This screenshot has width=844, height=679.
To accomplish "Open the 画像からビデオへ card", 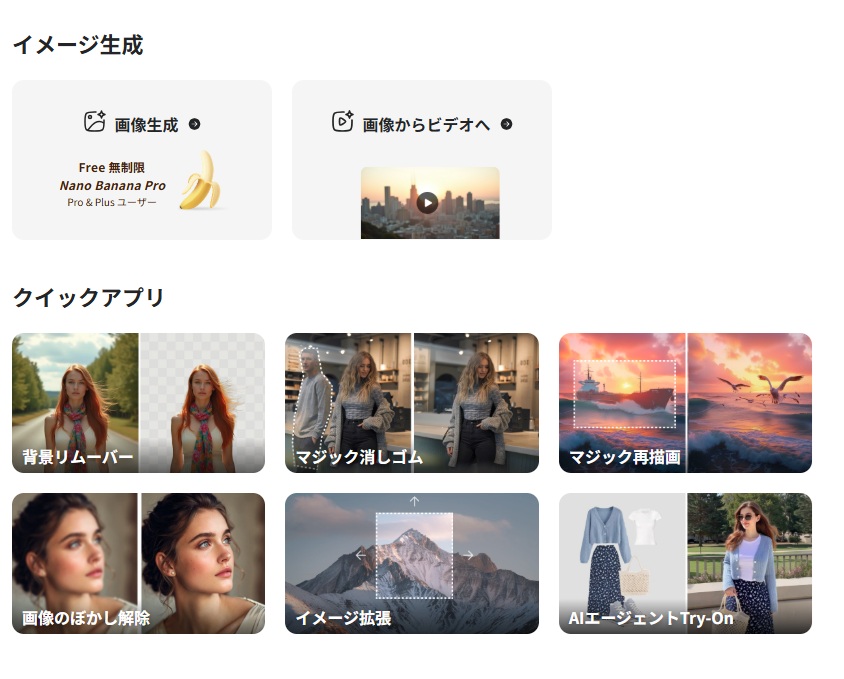I will 421,160.
